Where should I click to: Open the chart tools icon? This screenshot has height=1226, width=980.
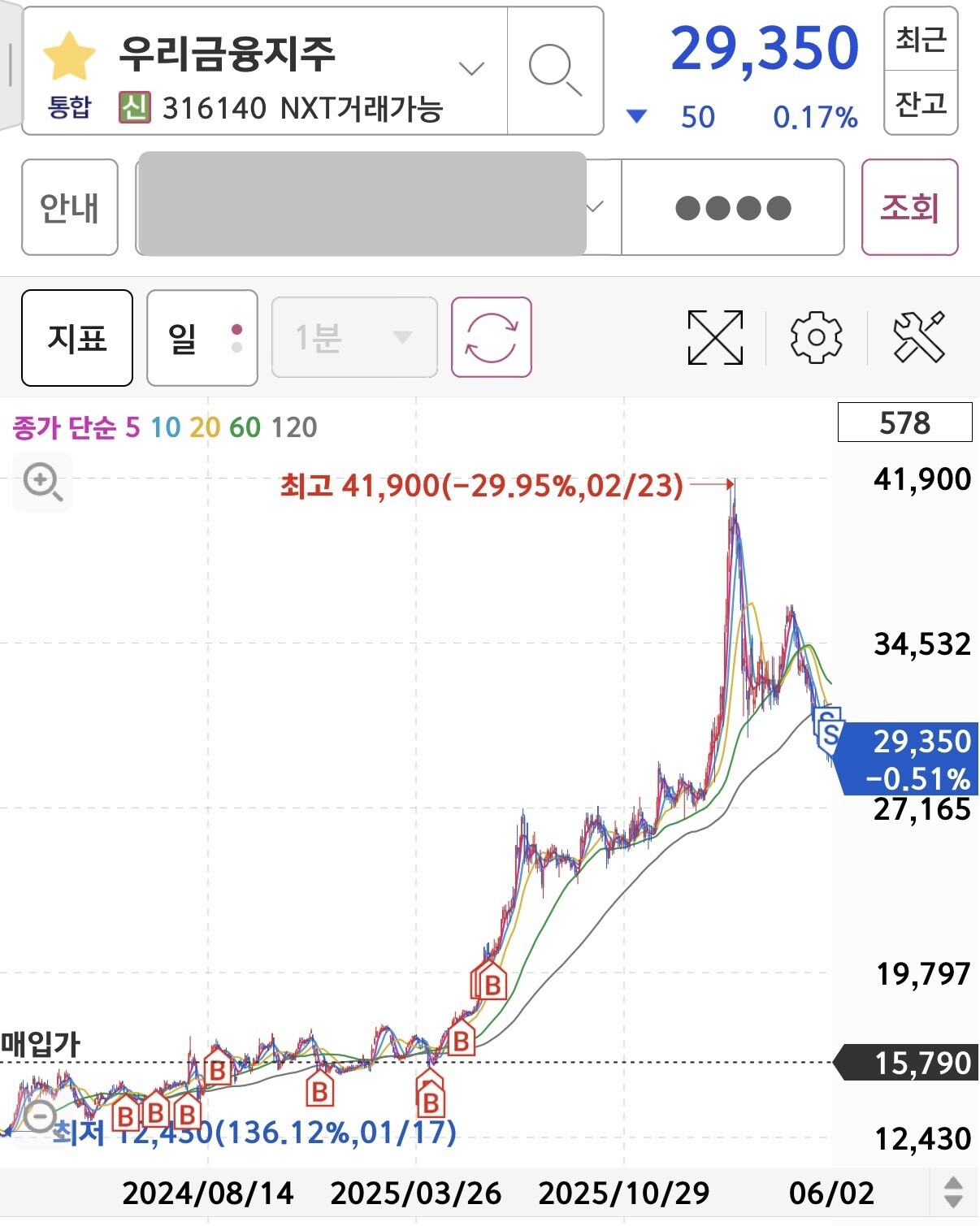(919, 336)
